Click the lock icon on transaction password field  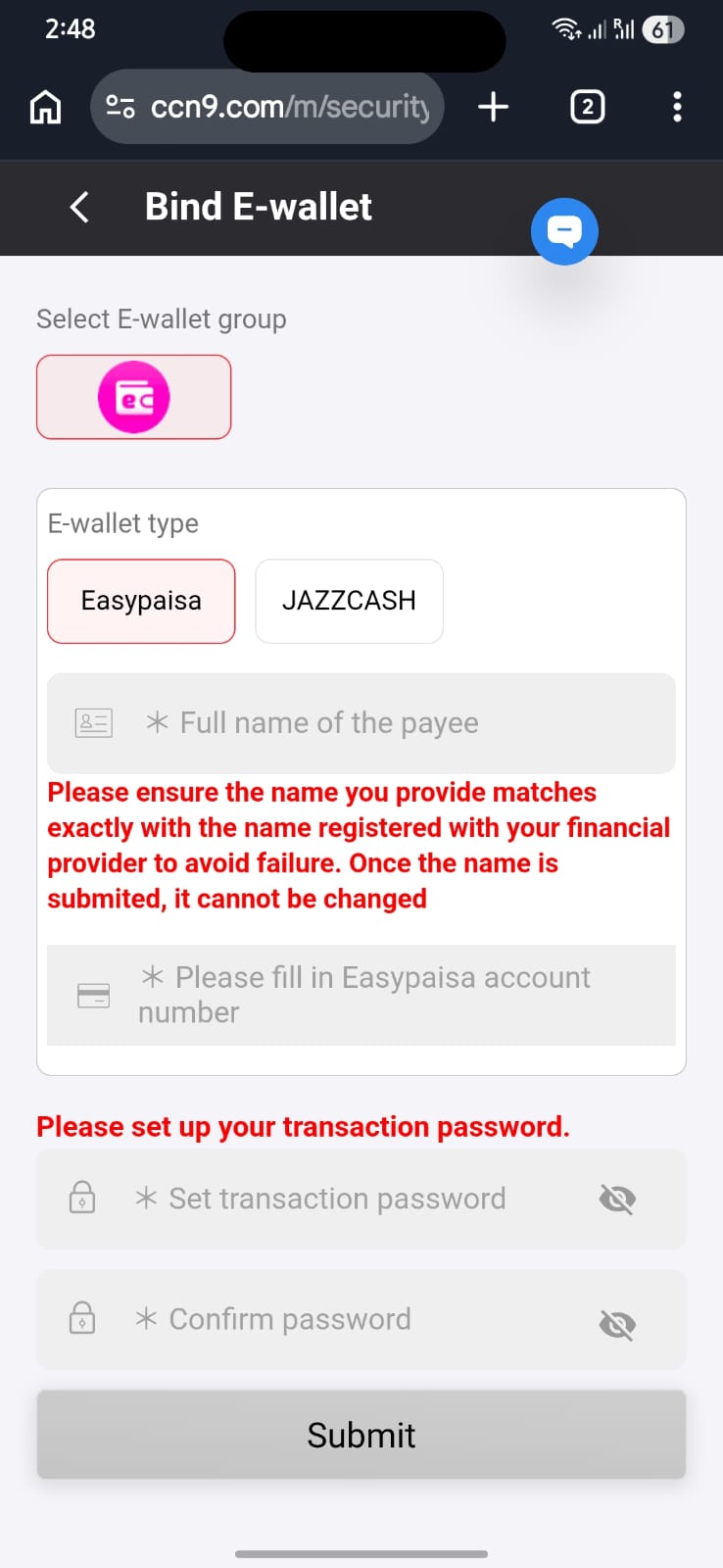[82, 1198]
